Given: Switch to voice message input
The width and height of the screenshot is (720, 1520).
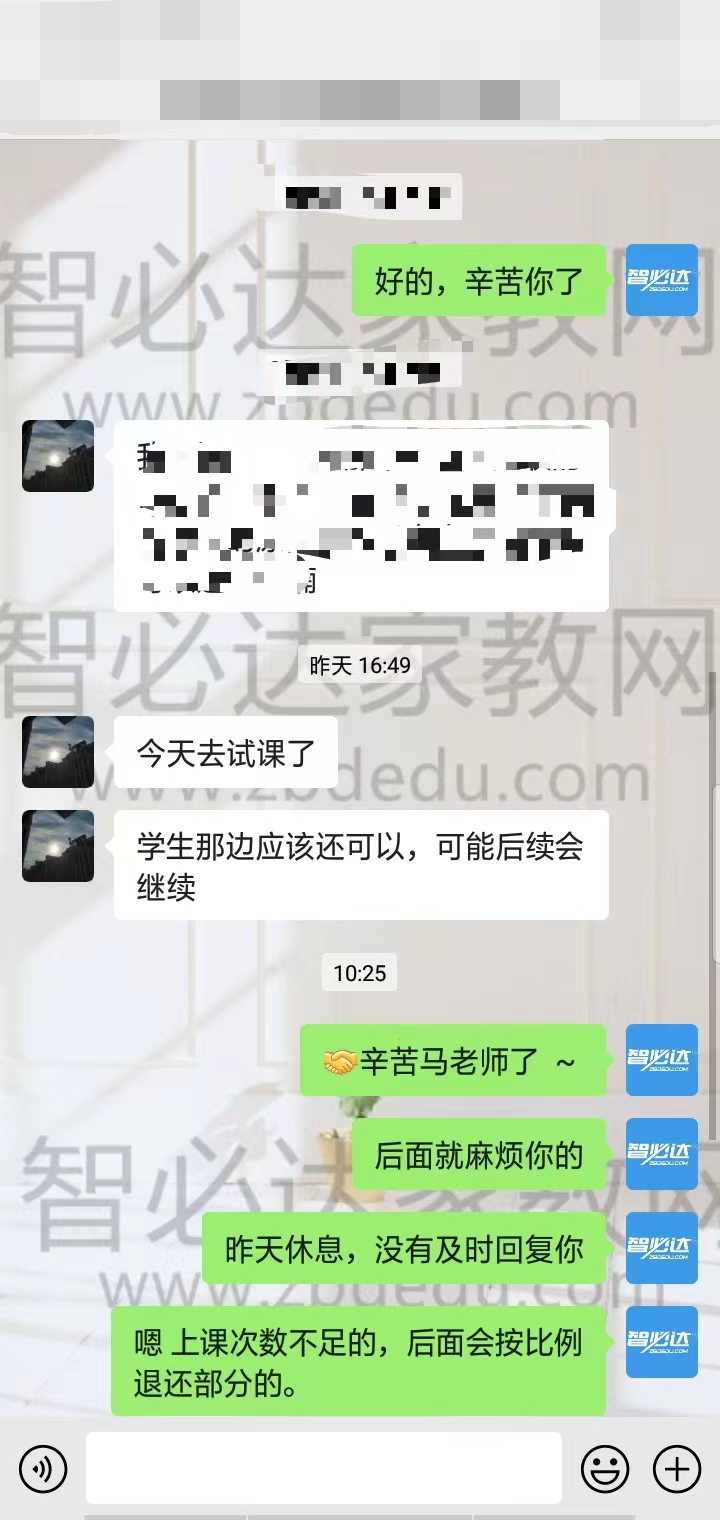Looking at the screenshot, I should 43,1468.
